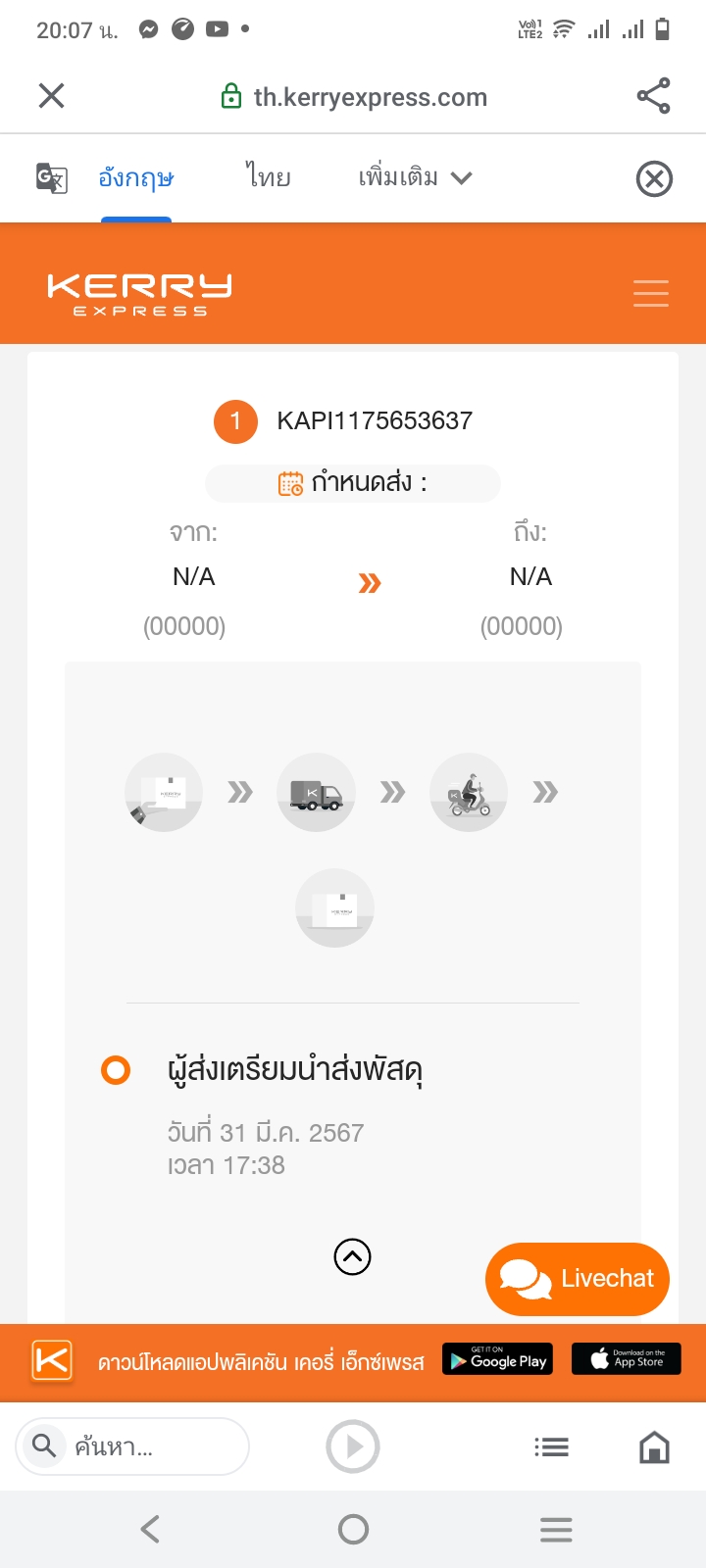Download from the App Store

pos(626,1359)
